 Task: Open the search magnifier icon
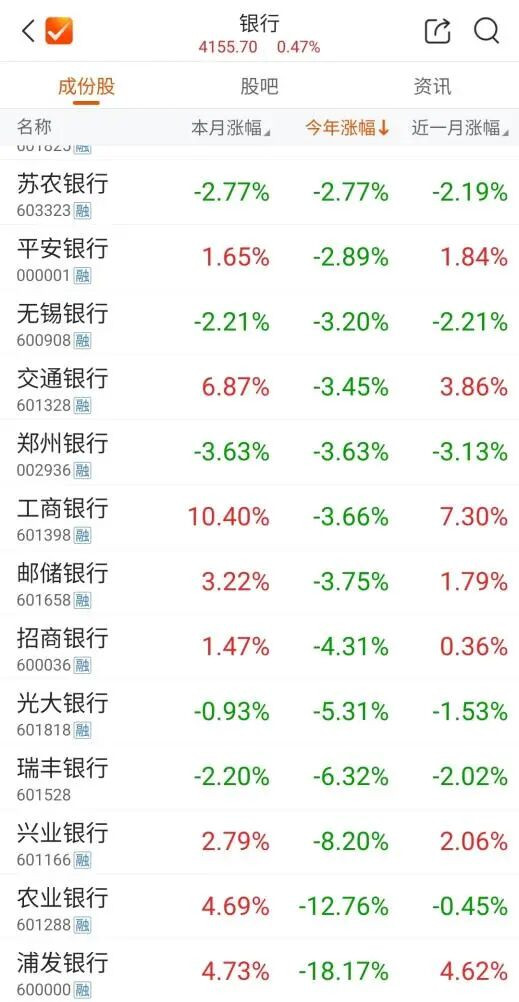pyautogui.click(x=486, y=30)
